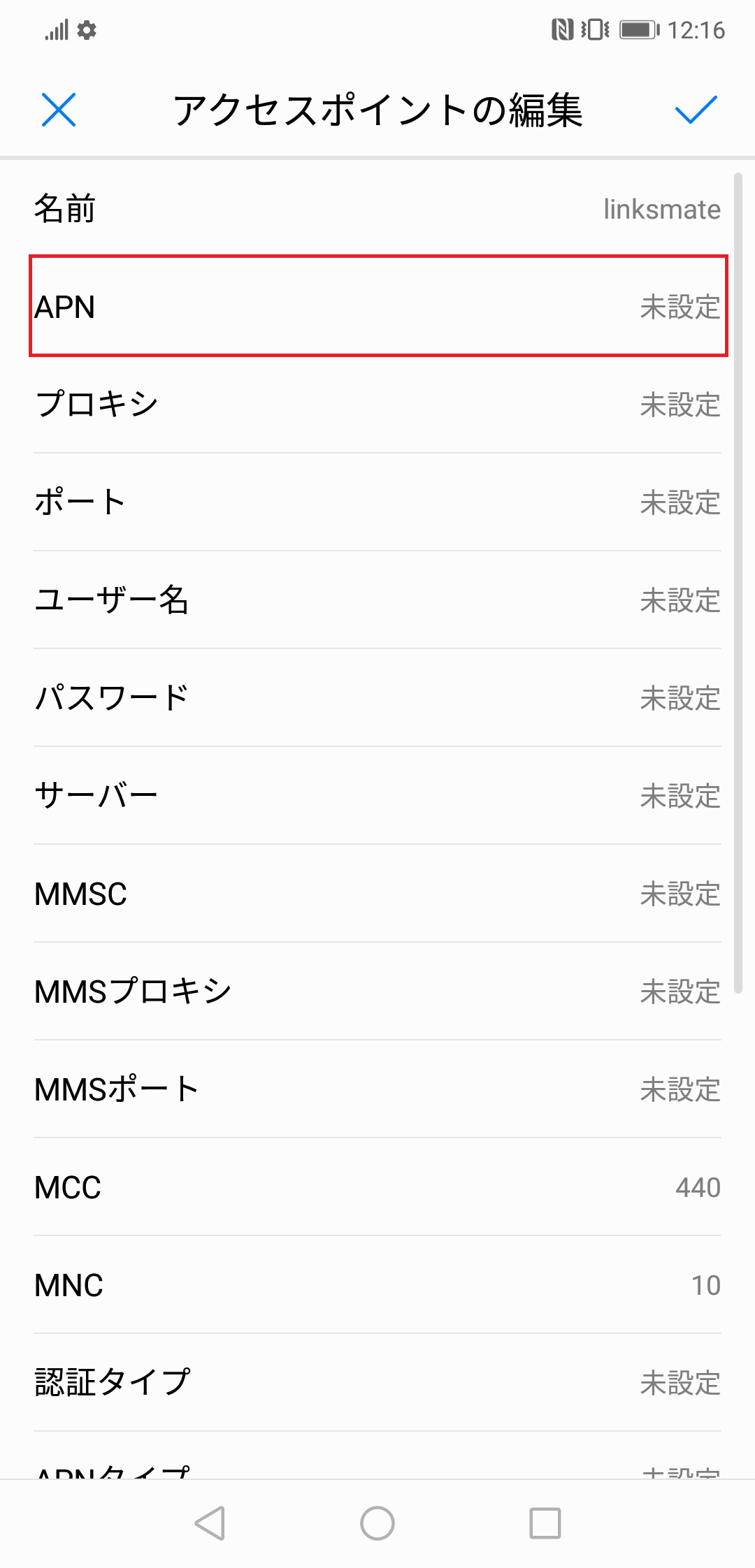Open the MMSプロキシ entry dialog
The height and width of the screenshot is (1568, 755).
click(x=377, y=989)
